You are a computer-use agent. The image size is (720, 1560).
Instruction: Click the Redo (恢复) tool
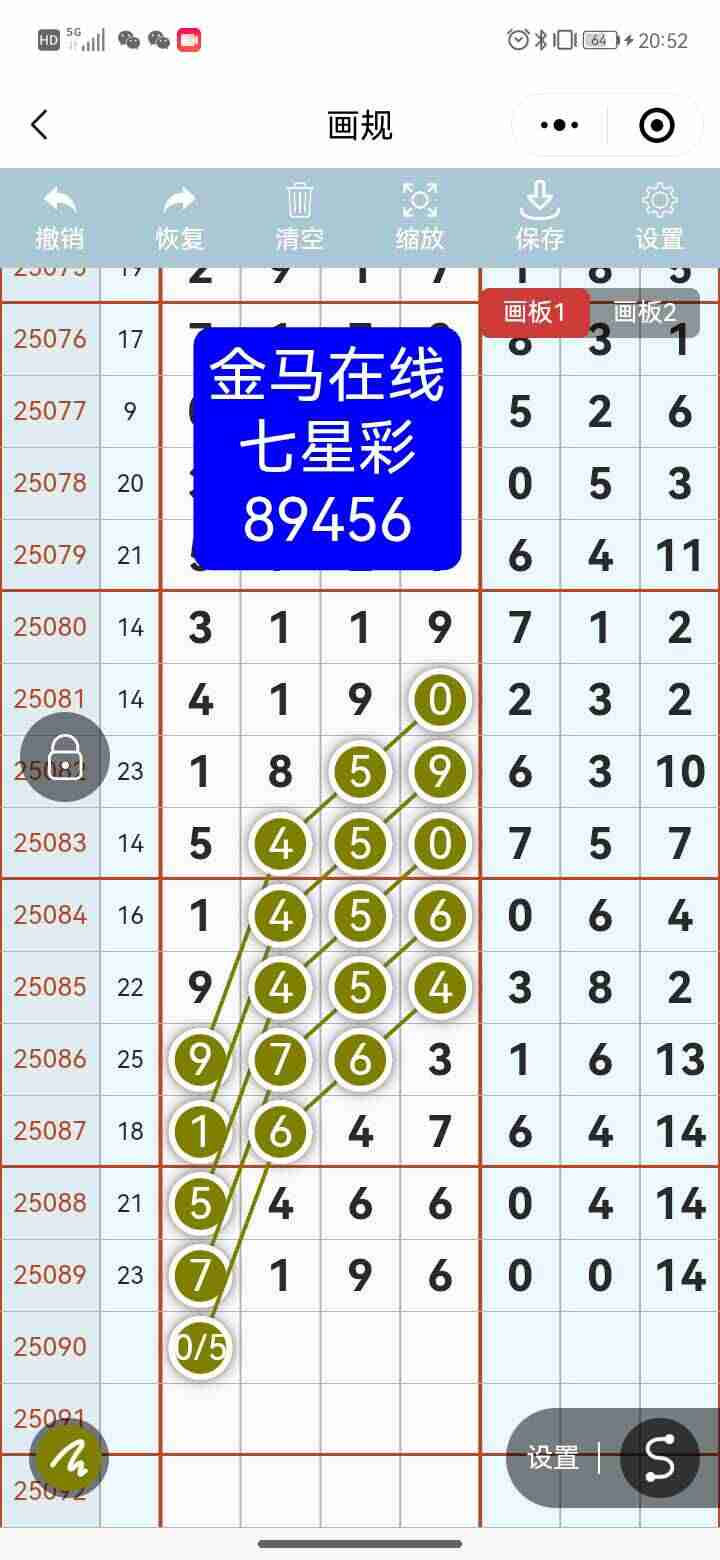click(180, 213)
